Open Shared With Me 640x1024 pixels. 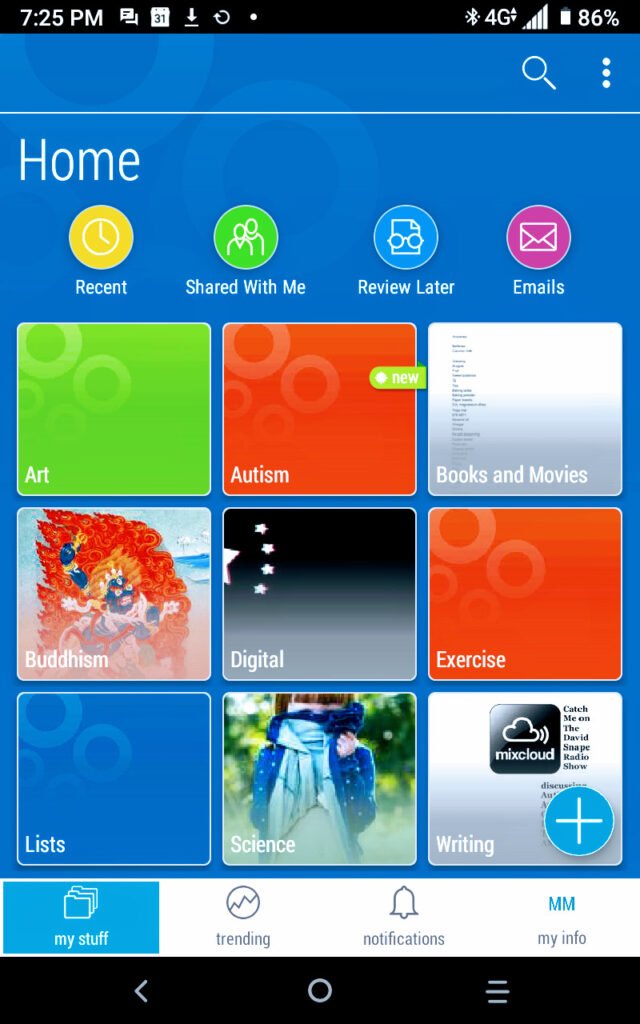(x=245, y=249)
